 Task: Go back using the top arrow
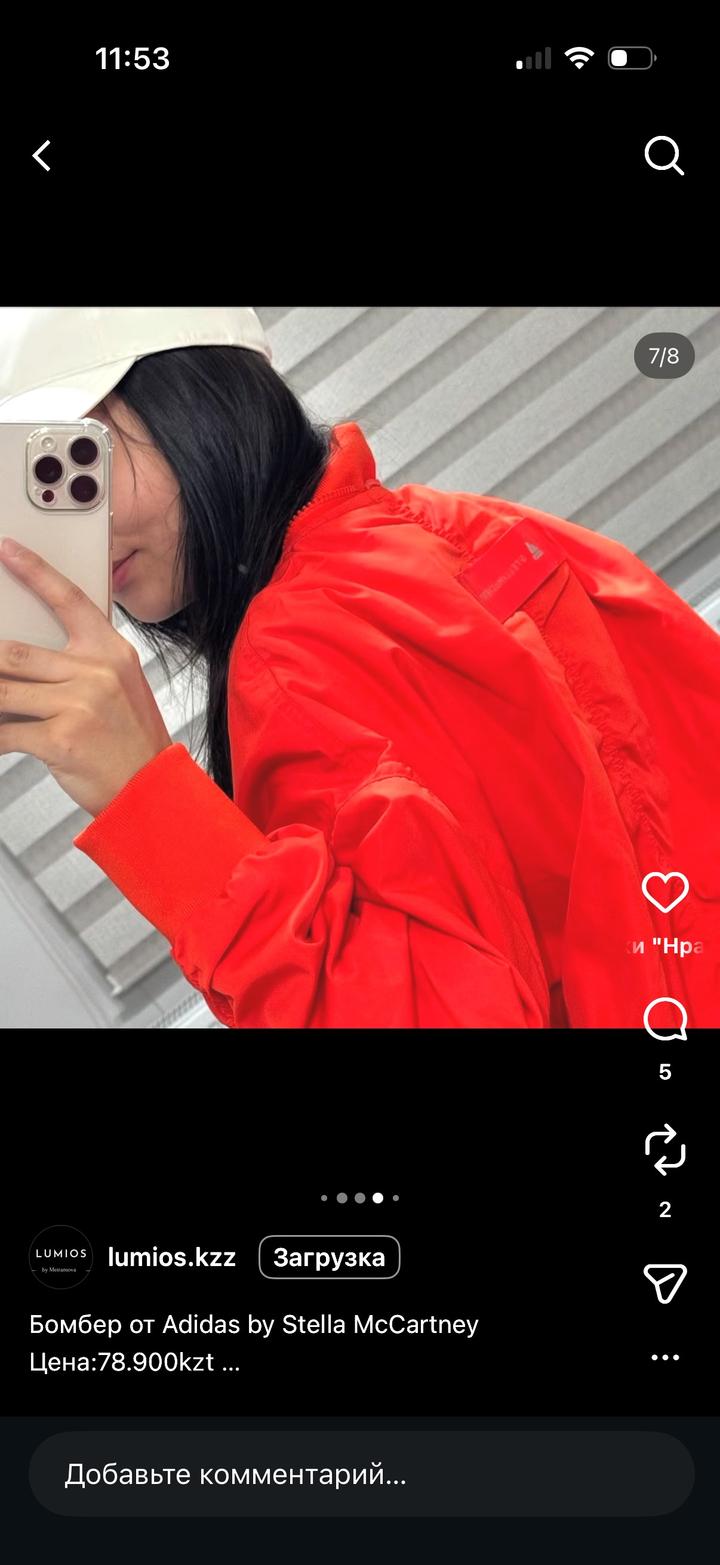pos(42,156)
